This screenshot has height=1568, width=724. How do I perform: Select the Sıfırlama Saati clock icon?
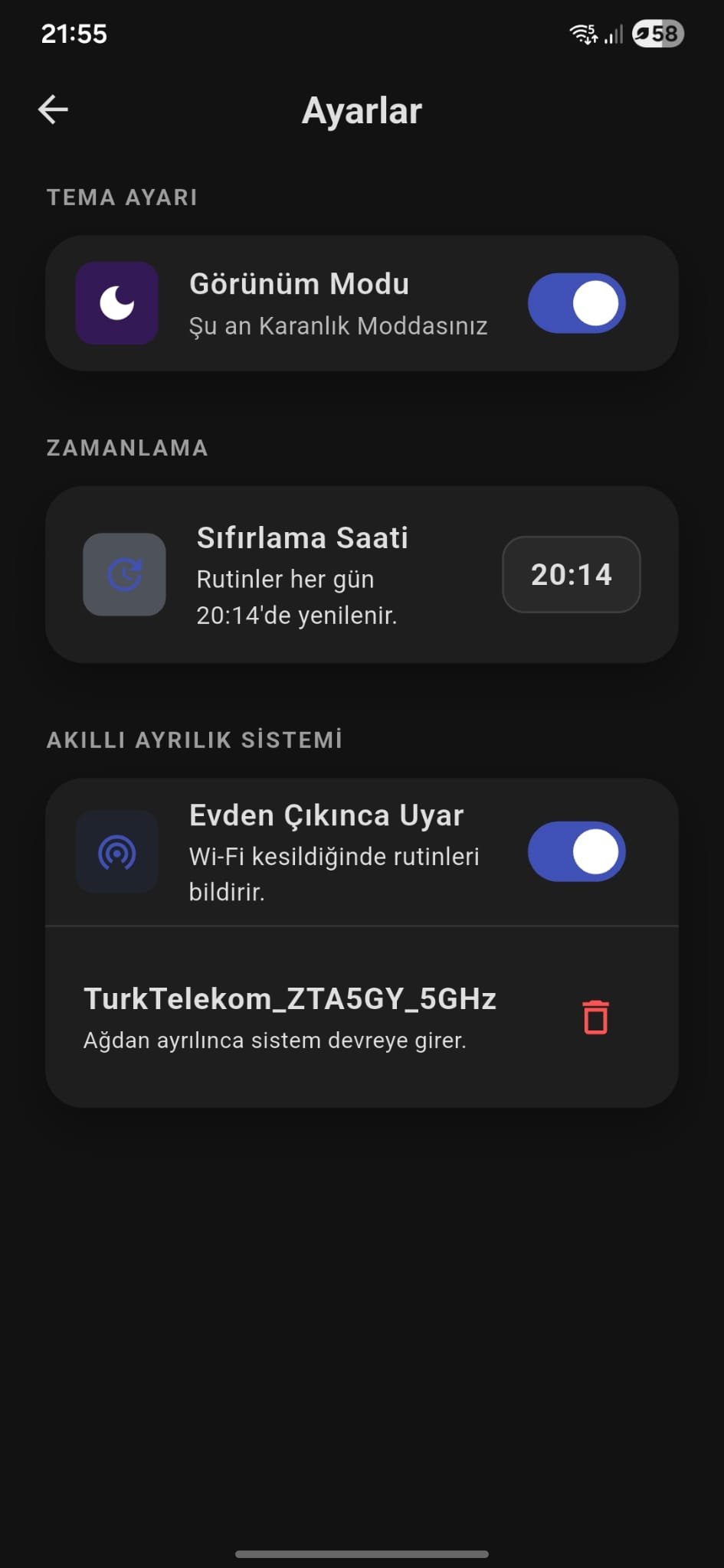[124, 576]
